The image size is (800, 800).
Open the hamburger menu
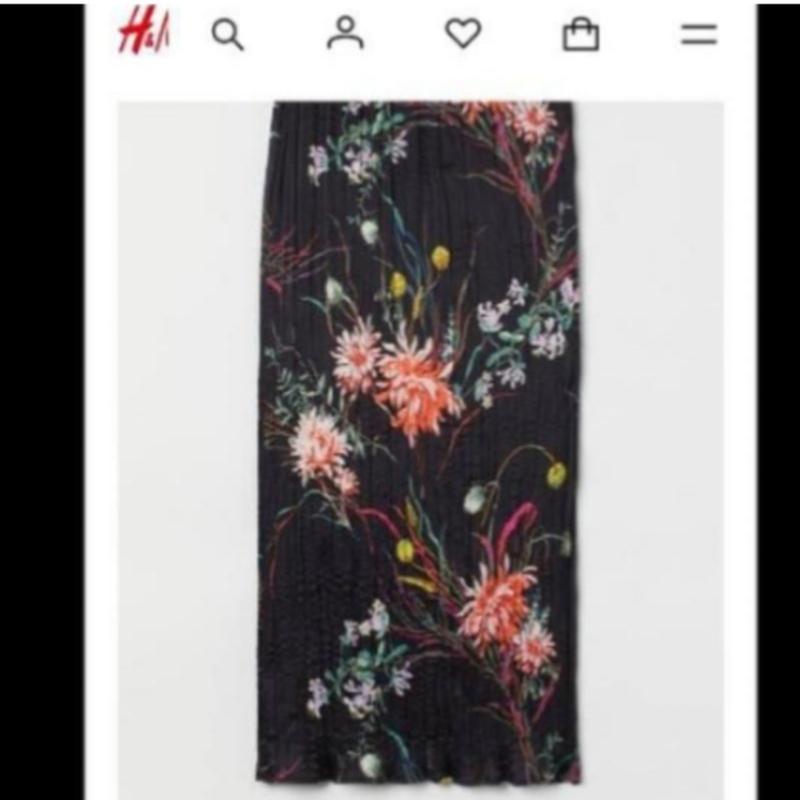[699, 35]
